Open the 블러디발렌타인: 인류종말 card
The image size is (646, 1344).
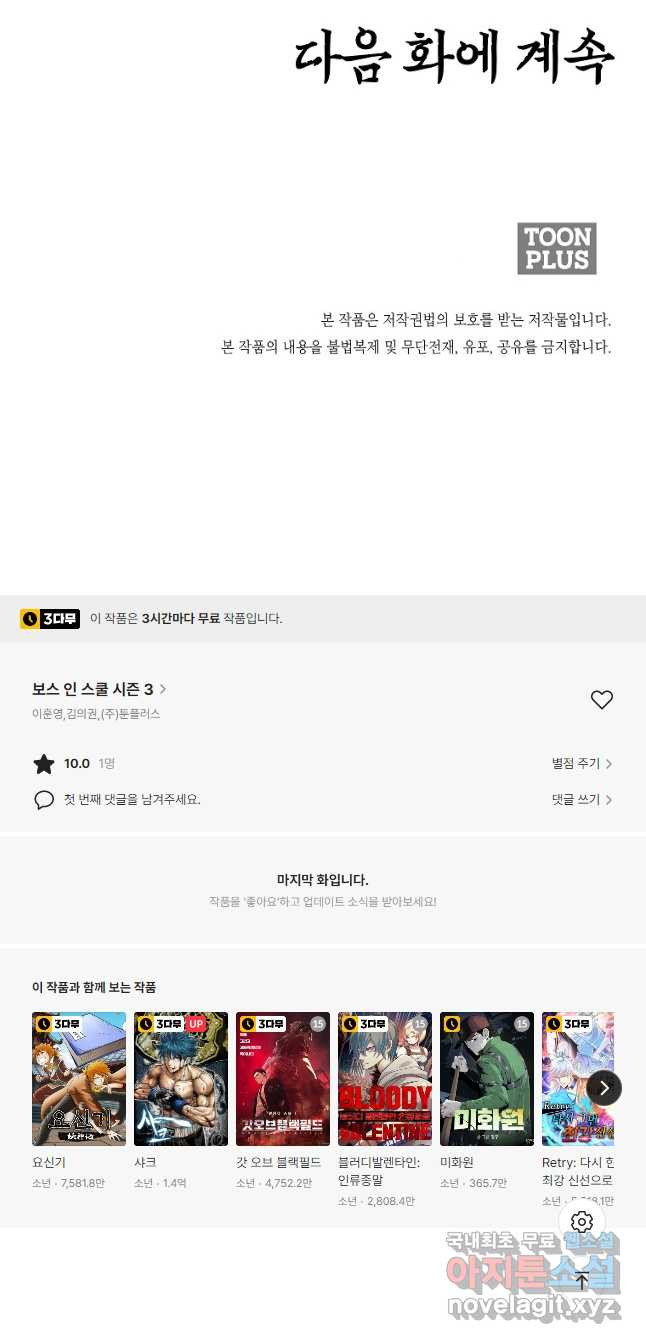pyautogui.click(x=385, y=1079)
